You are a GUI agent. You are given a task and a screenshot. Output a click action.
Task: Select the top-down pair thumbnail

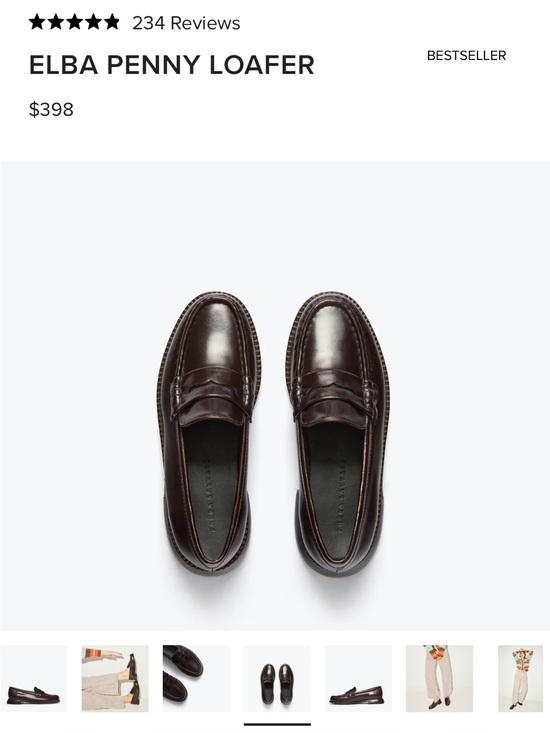[277, 678]
